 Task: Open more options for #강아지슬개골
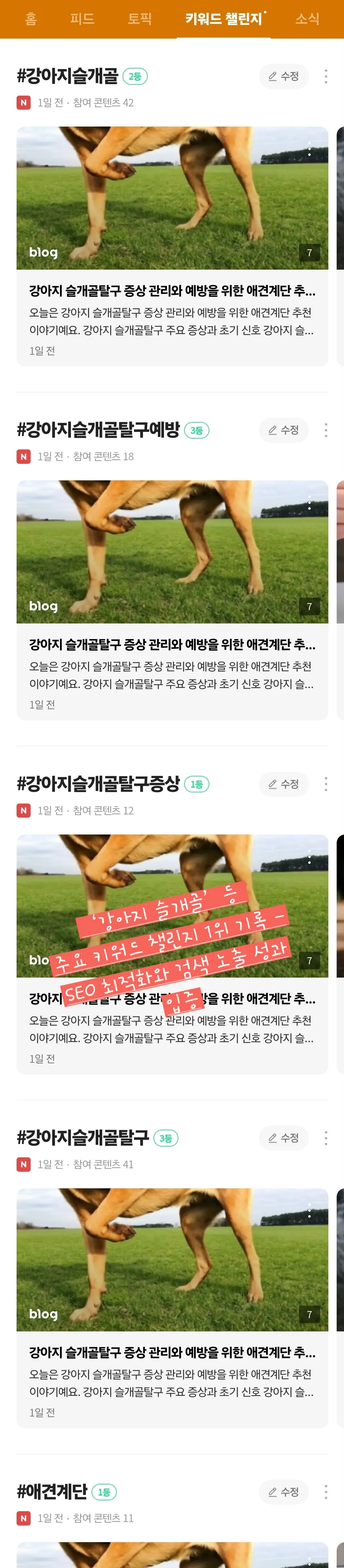[x=326, y=77]
